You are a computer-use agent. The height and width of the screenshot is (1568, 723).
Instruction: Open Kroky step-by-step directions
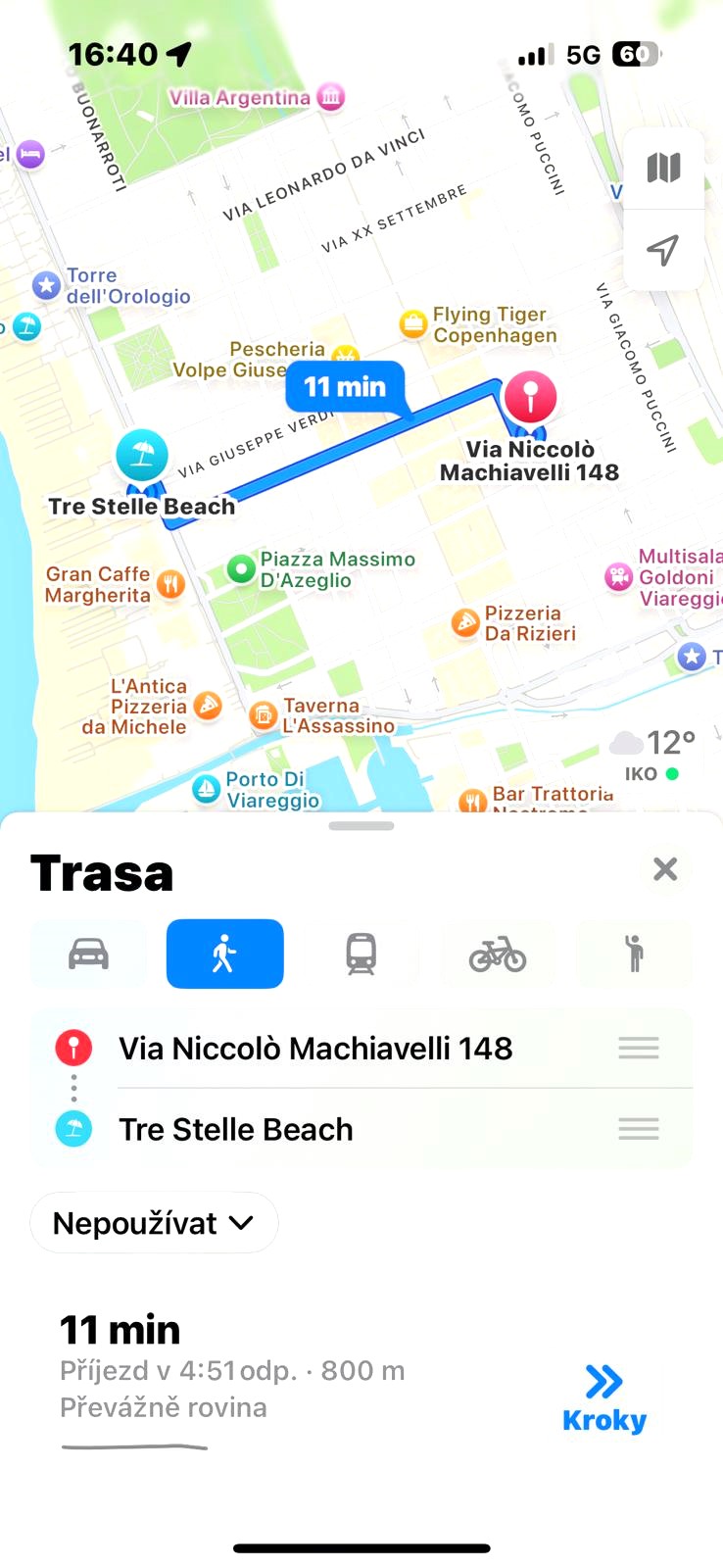604,1399
